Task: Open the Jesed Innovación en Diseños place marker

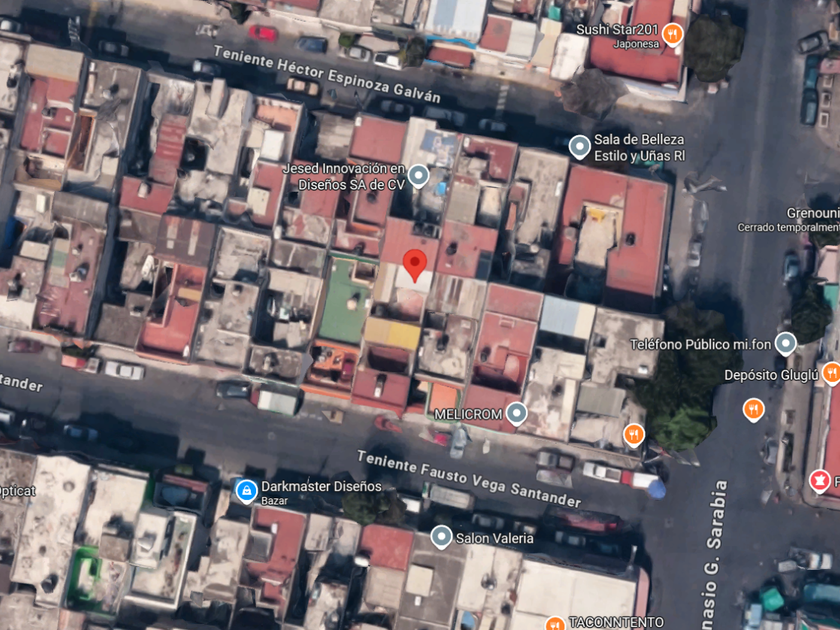Action: point(418,176)
